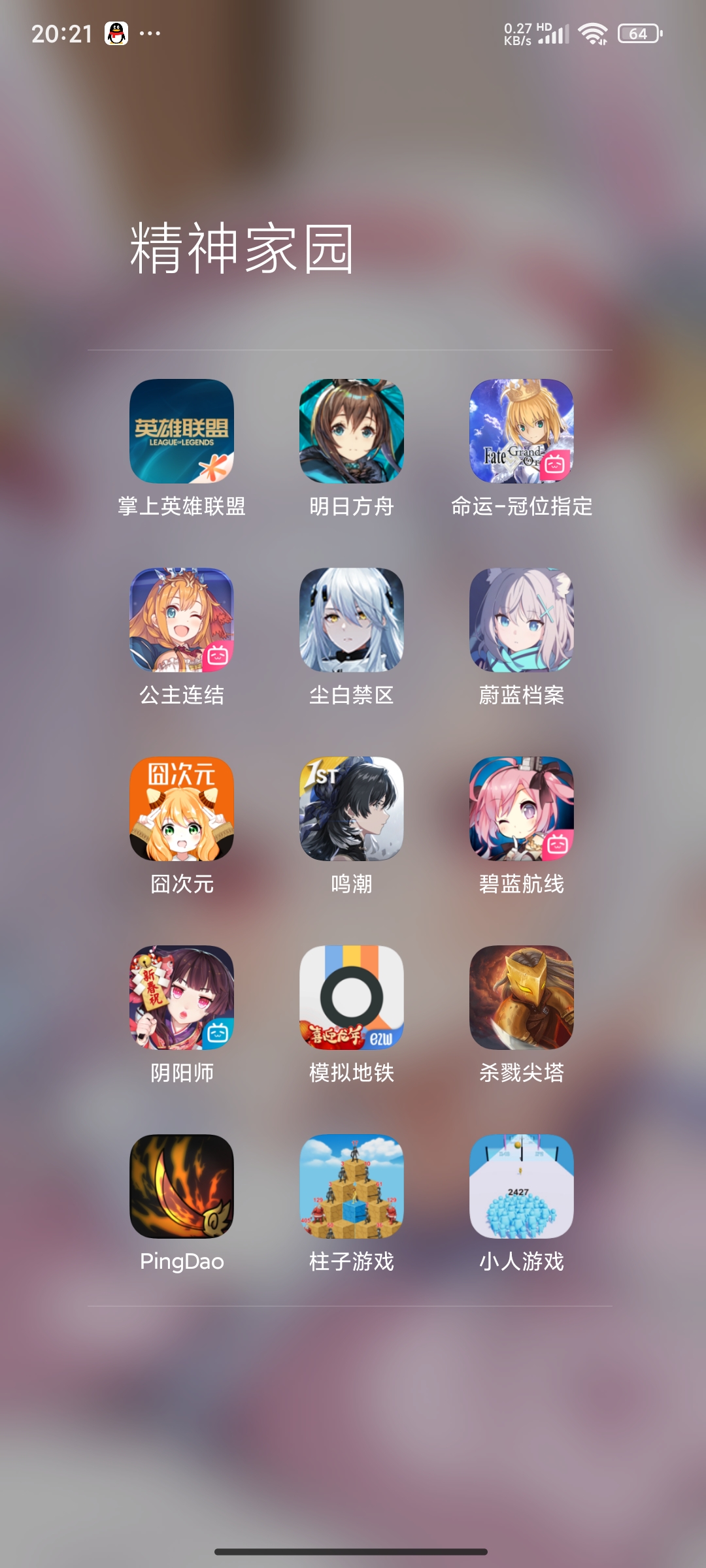706x1568 pixels.
Task: Open the 蔚蓝档案 game
Action: coord(522,620)
